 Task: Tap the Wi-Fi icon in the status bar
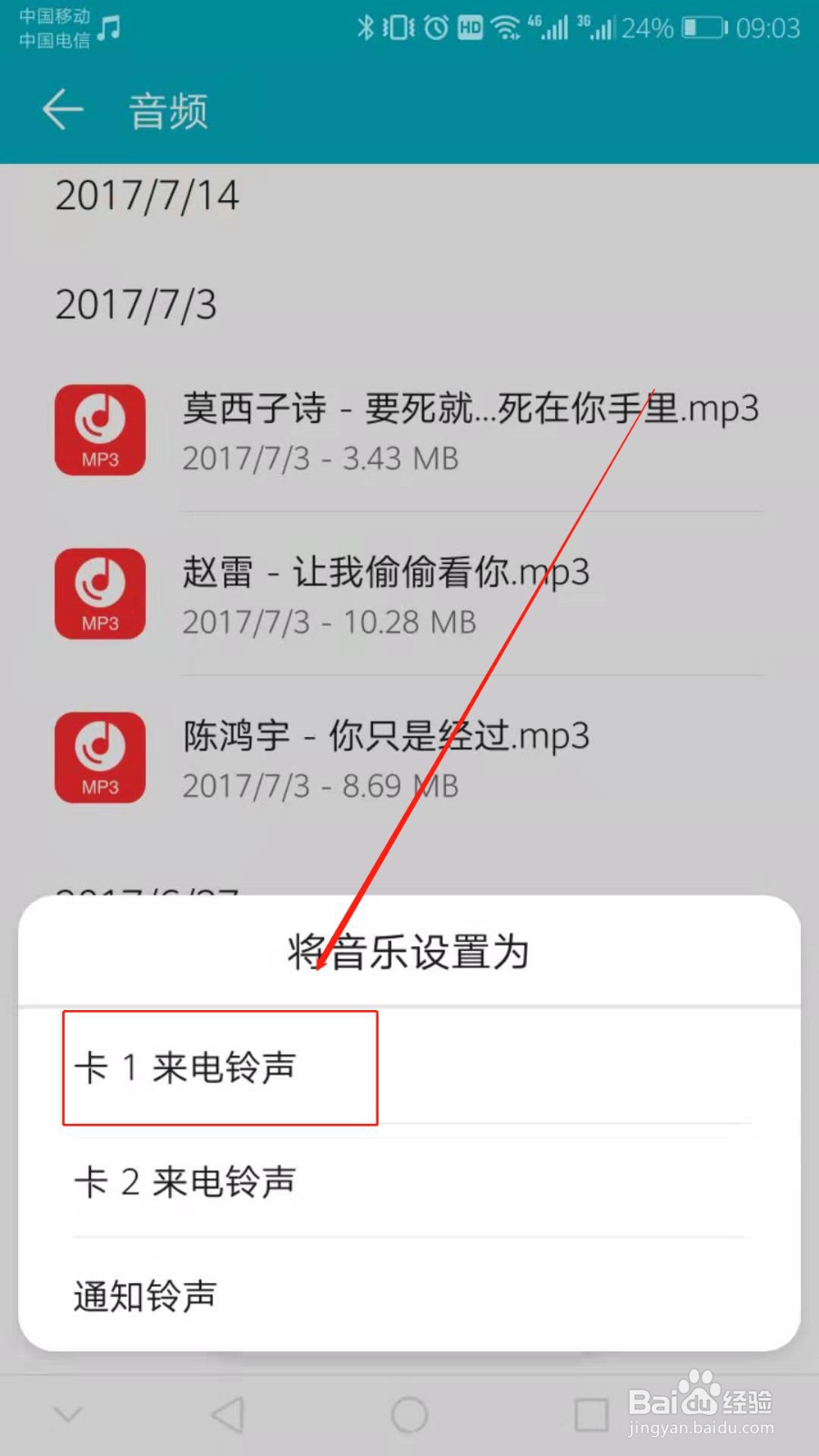pyautogui.click(x=504, y=27)
